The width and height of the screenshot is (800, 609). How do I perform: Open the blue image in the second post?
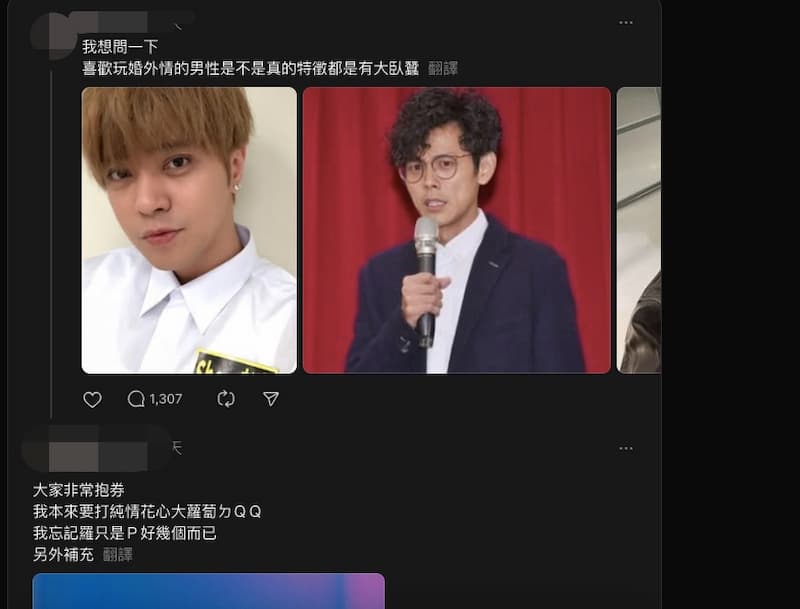coord(208,591)
